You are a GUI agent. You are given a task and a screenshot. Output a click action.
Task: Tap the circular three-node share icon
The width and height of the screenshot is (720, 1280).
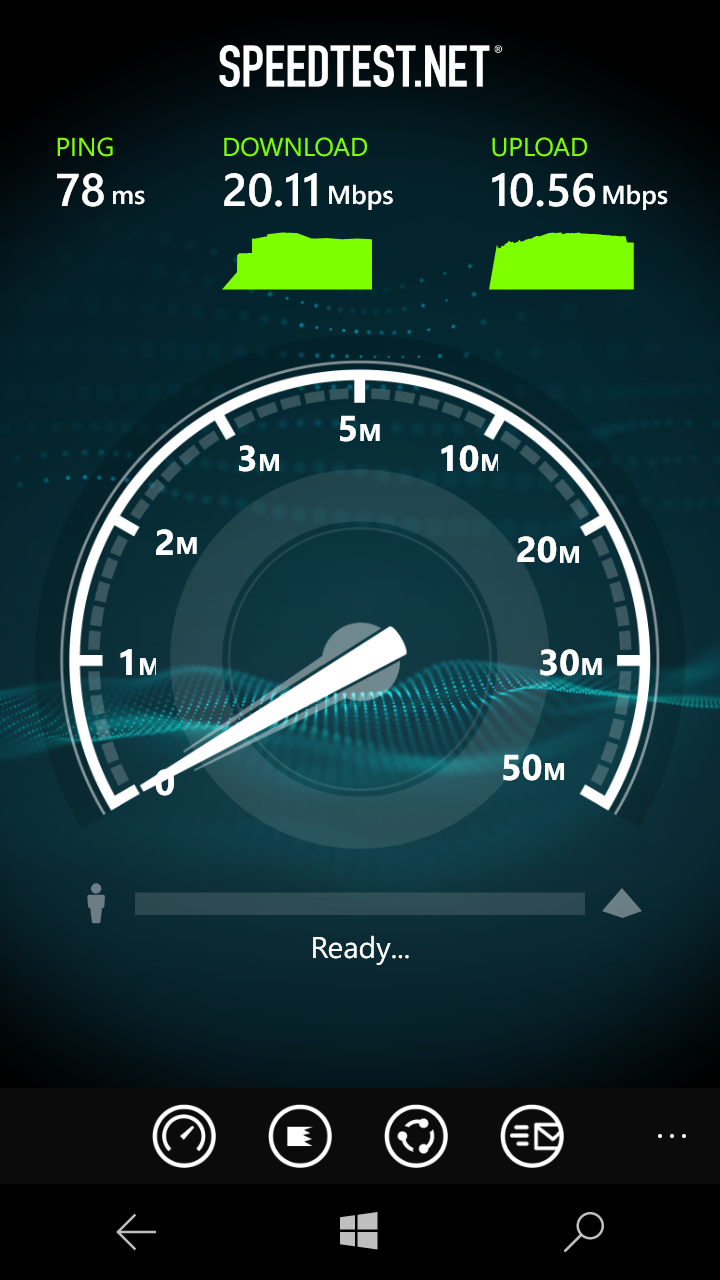click(416, 1136)
